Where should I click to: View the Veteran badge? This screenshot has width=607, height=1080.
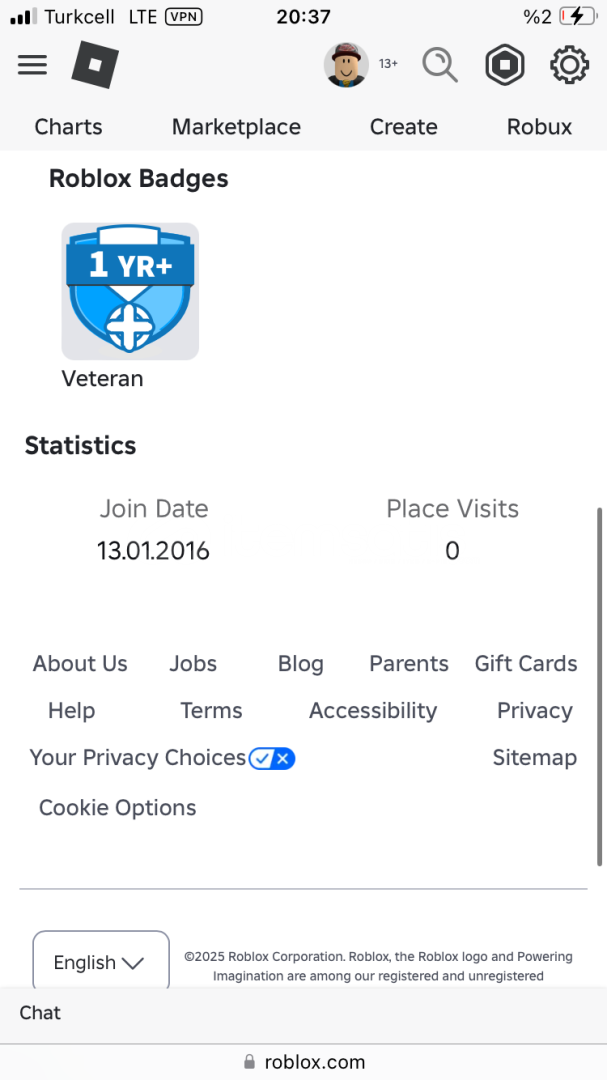tap(130, 291)
